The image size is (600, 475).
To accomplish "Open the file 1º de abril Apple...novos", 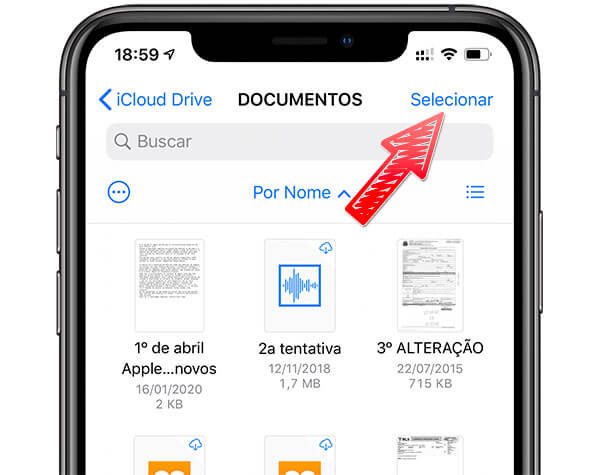I will pyautogui.click(x=168, y=285).
